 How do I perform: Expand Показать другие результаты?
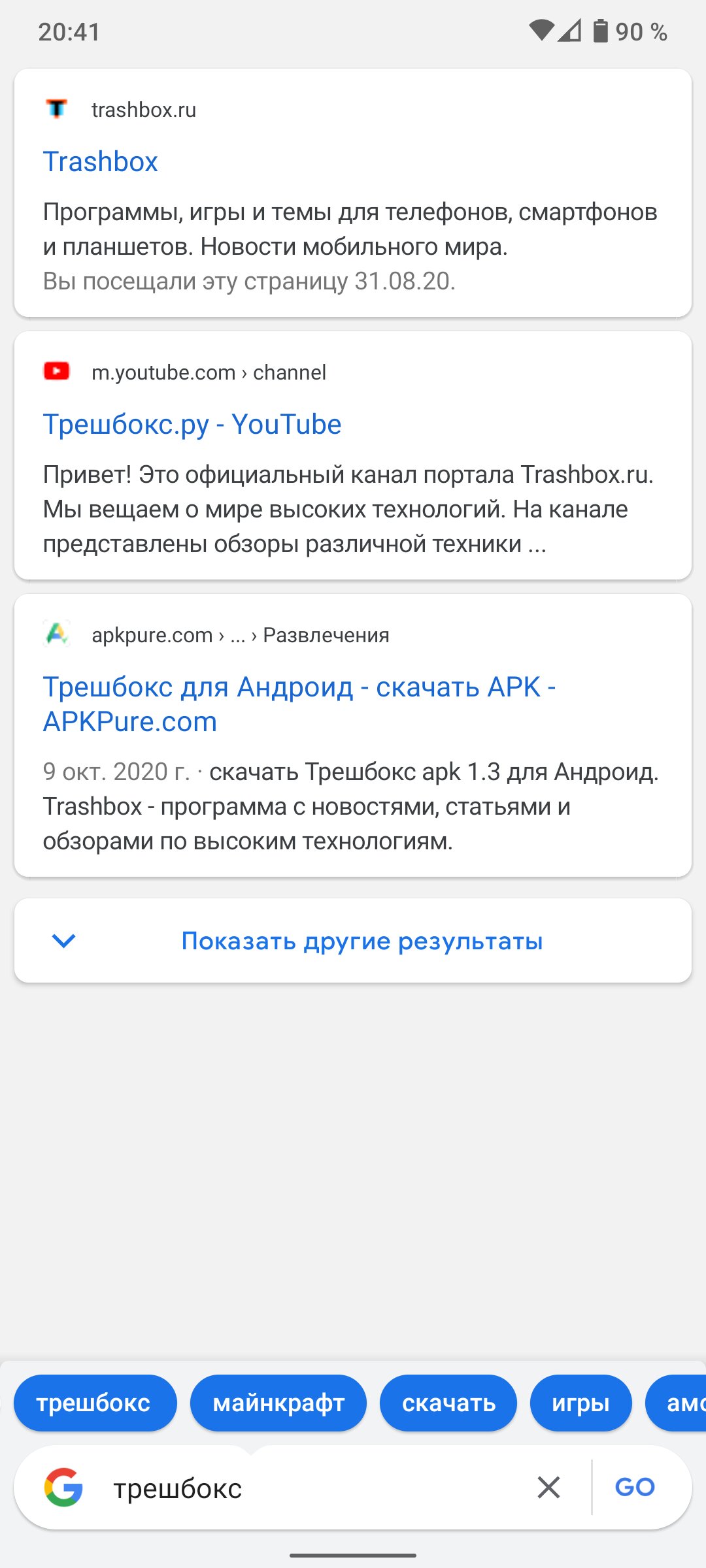(x=353, y=941)
